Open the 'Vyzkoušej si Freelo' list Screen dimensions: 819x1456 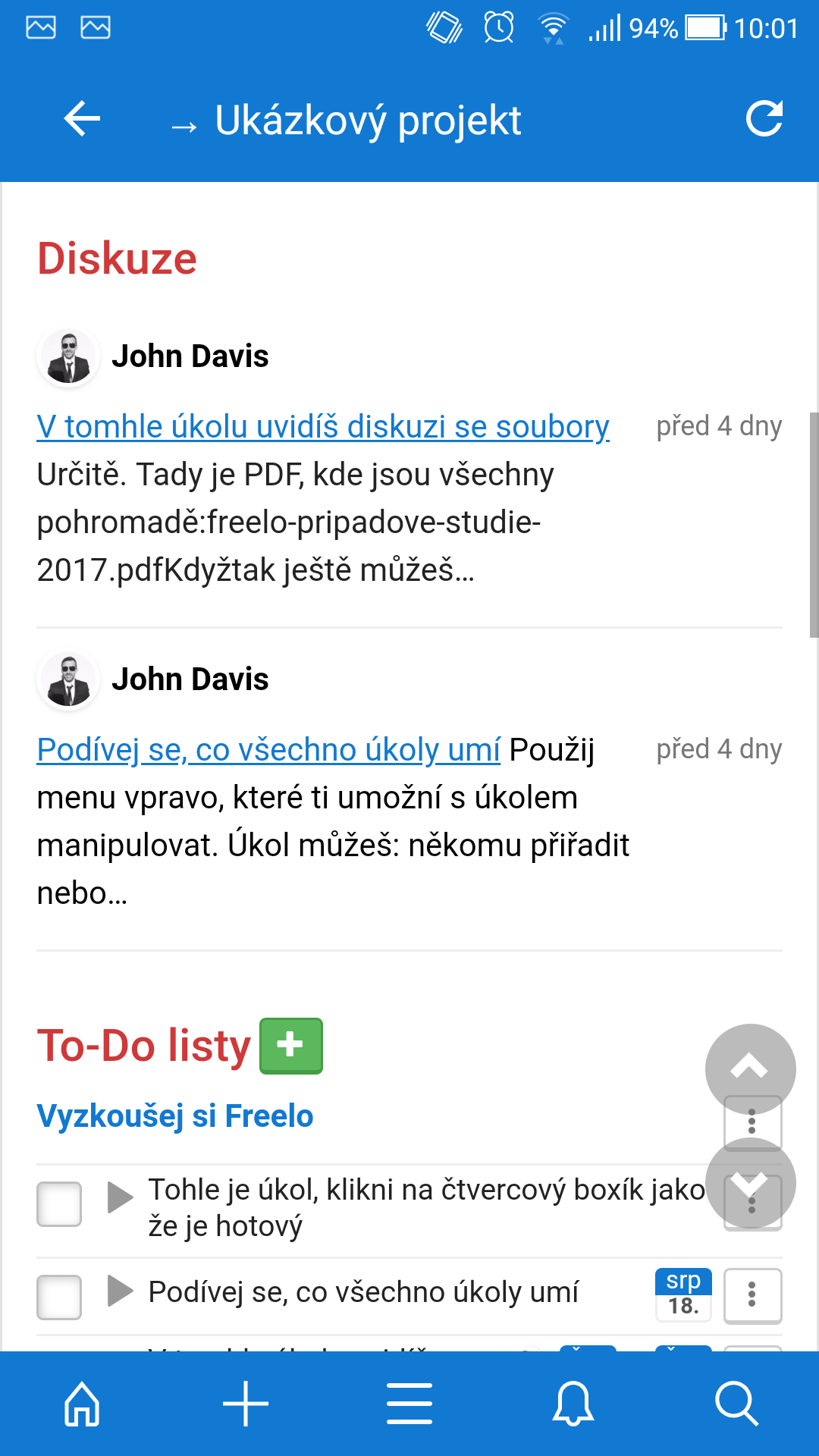175,1116
